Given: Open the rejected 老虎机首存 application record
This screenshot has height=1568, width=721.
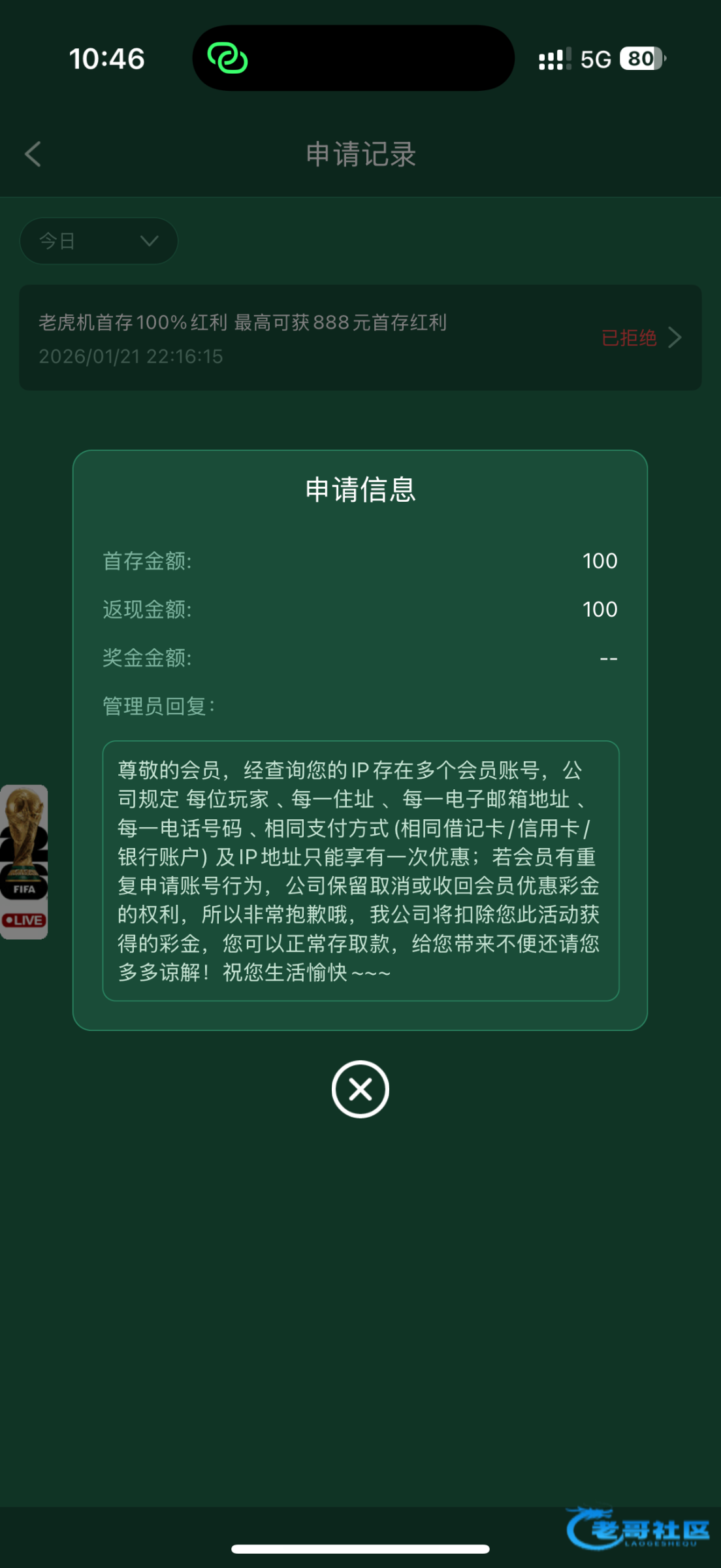Looking at the screenshot, I should (360, 338).
